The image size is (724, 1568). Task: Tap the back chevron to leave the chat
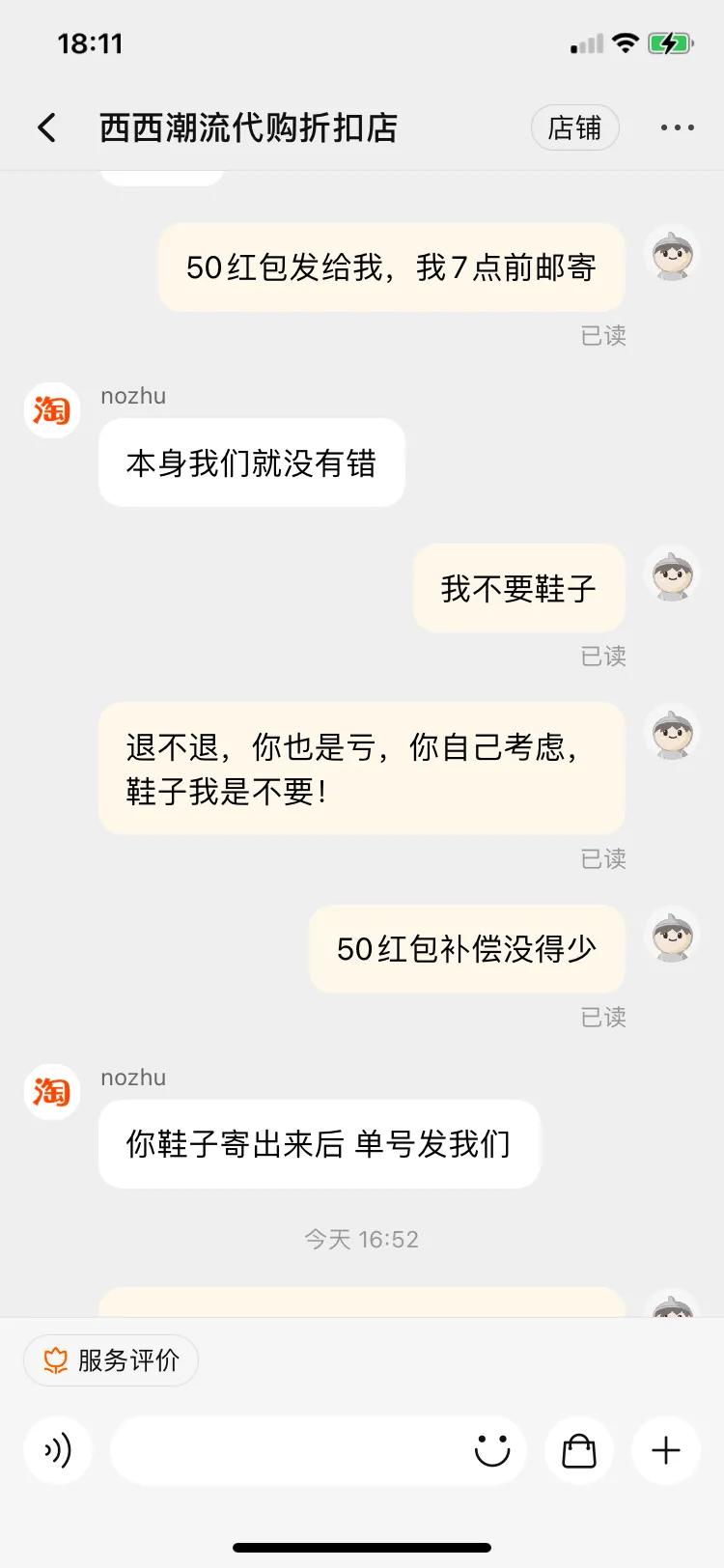pyautogui.click(x=45, y=126)
